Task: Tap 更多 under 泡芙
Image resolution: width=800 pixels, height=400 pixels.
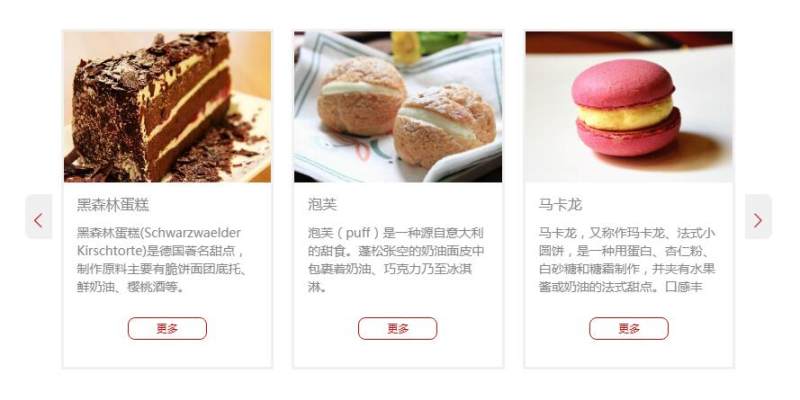Action: tap(397, 329)
